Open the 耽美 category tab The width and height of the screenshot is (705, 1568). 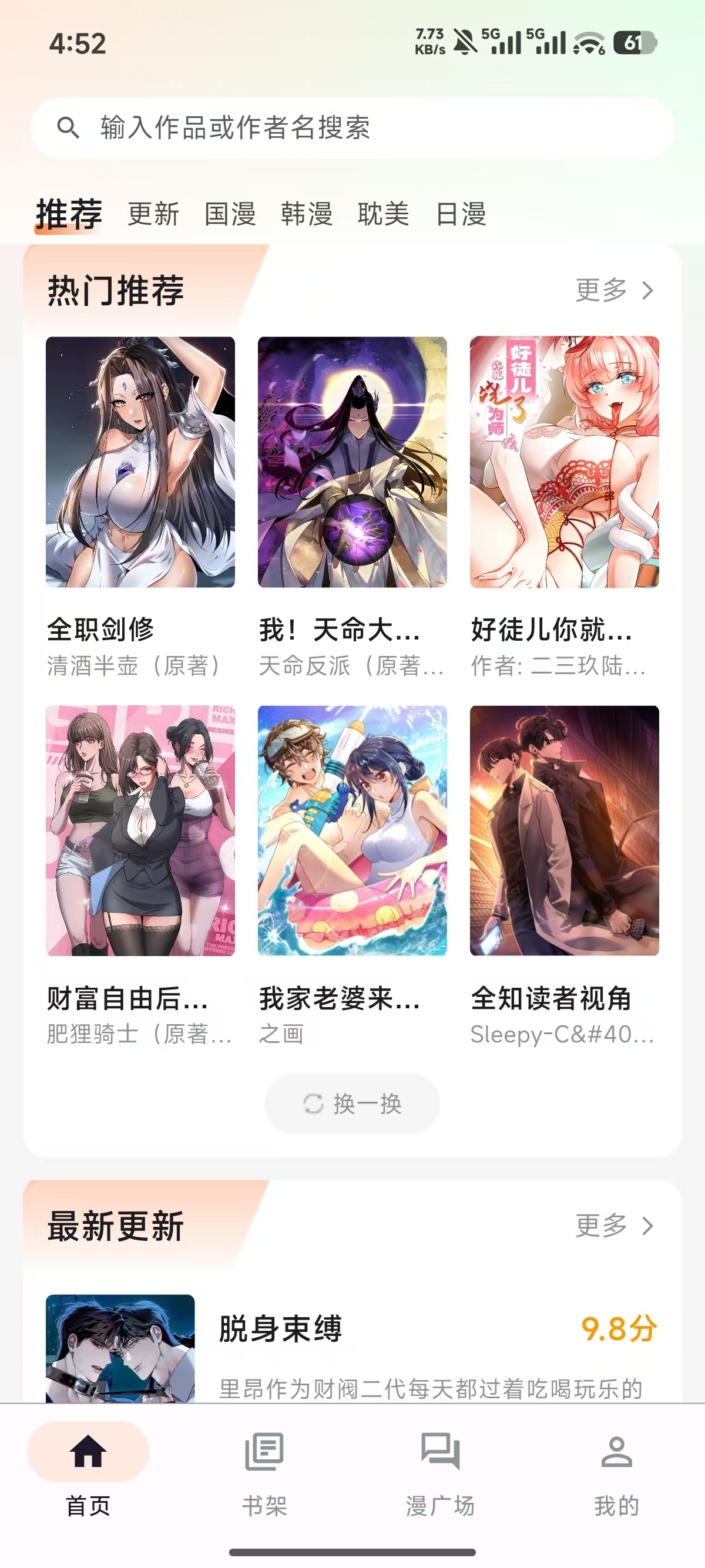click(385, 214)
